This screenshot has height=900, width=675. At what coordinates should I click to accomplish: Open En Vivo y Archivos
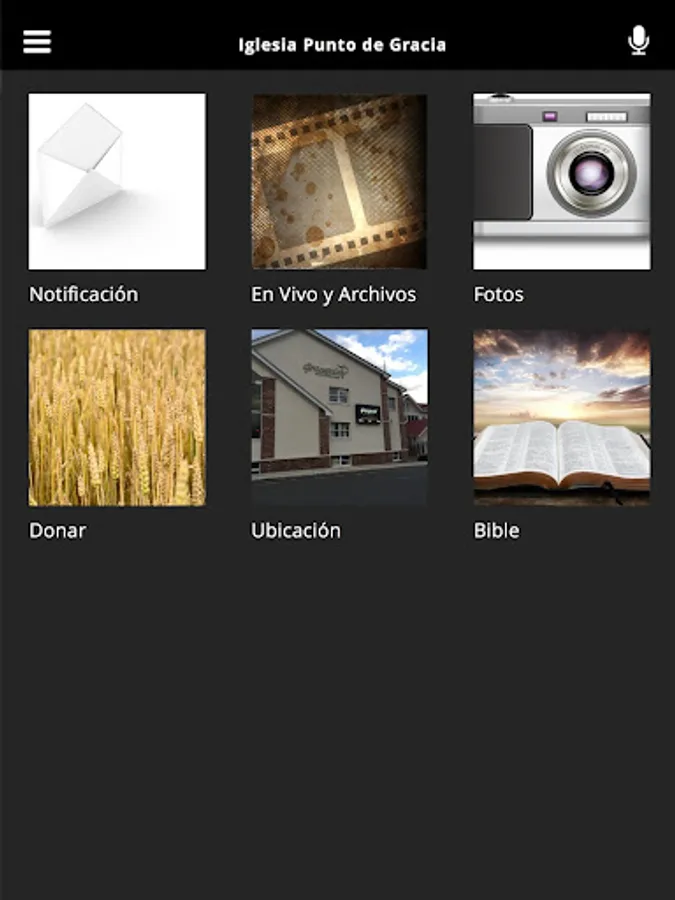click(339, 182)
